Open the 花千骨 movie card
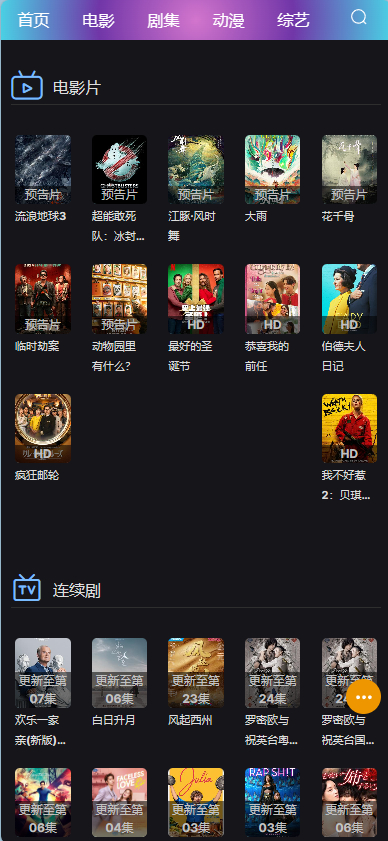 point(349,169)
